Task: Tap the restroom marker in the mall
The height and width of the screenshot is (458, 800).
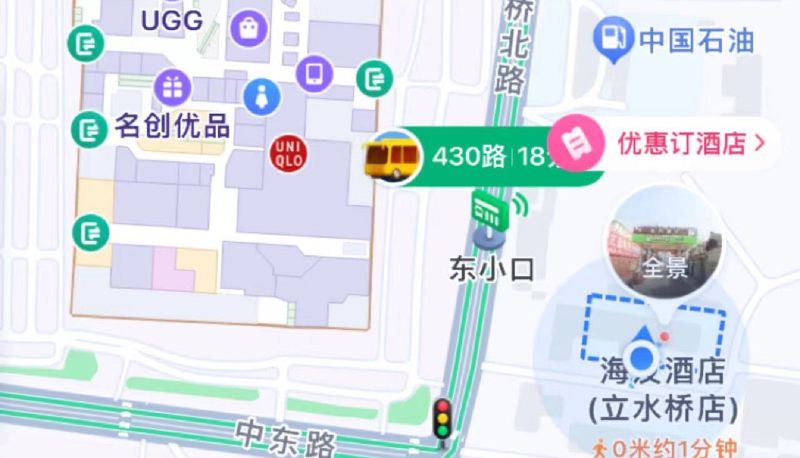Action: (262, 97)
